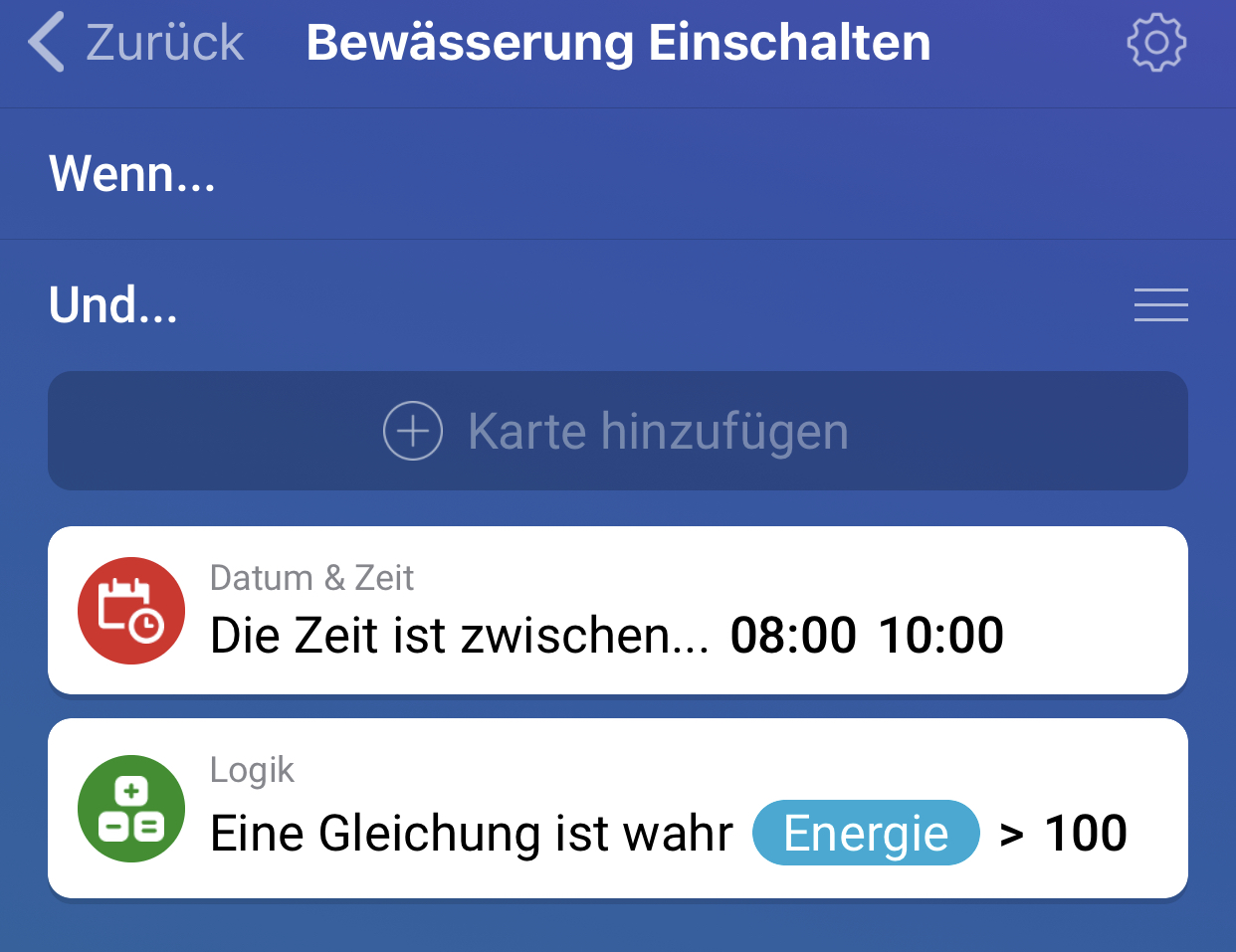The image size is (1236, 952).
Task: Tap Karte hinzufügen to add a card
Action: [617, 431]
